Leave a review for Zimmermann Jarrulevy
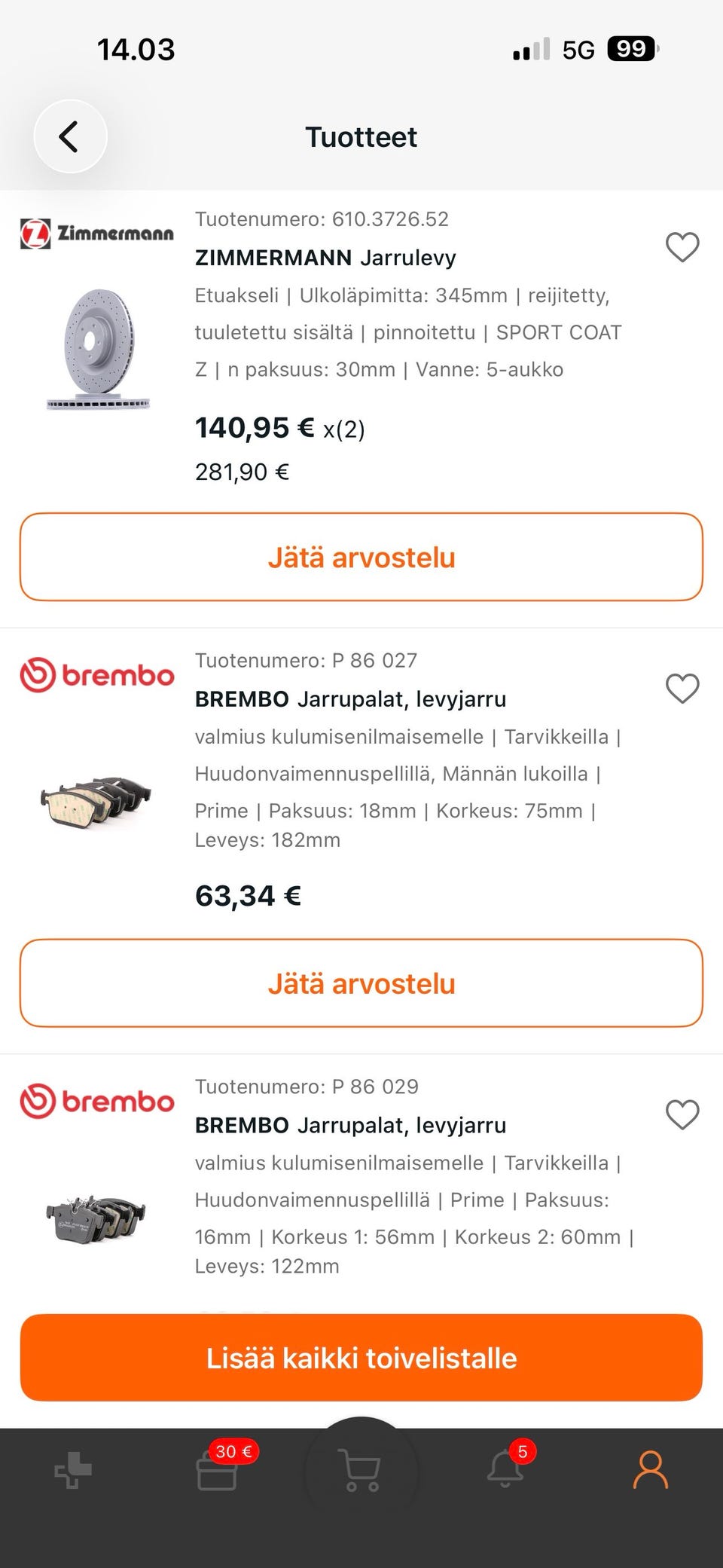This screenshot has width=723, height=1568. [x=361, y=558]
